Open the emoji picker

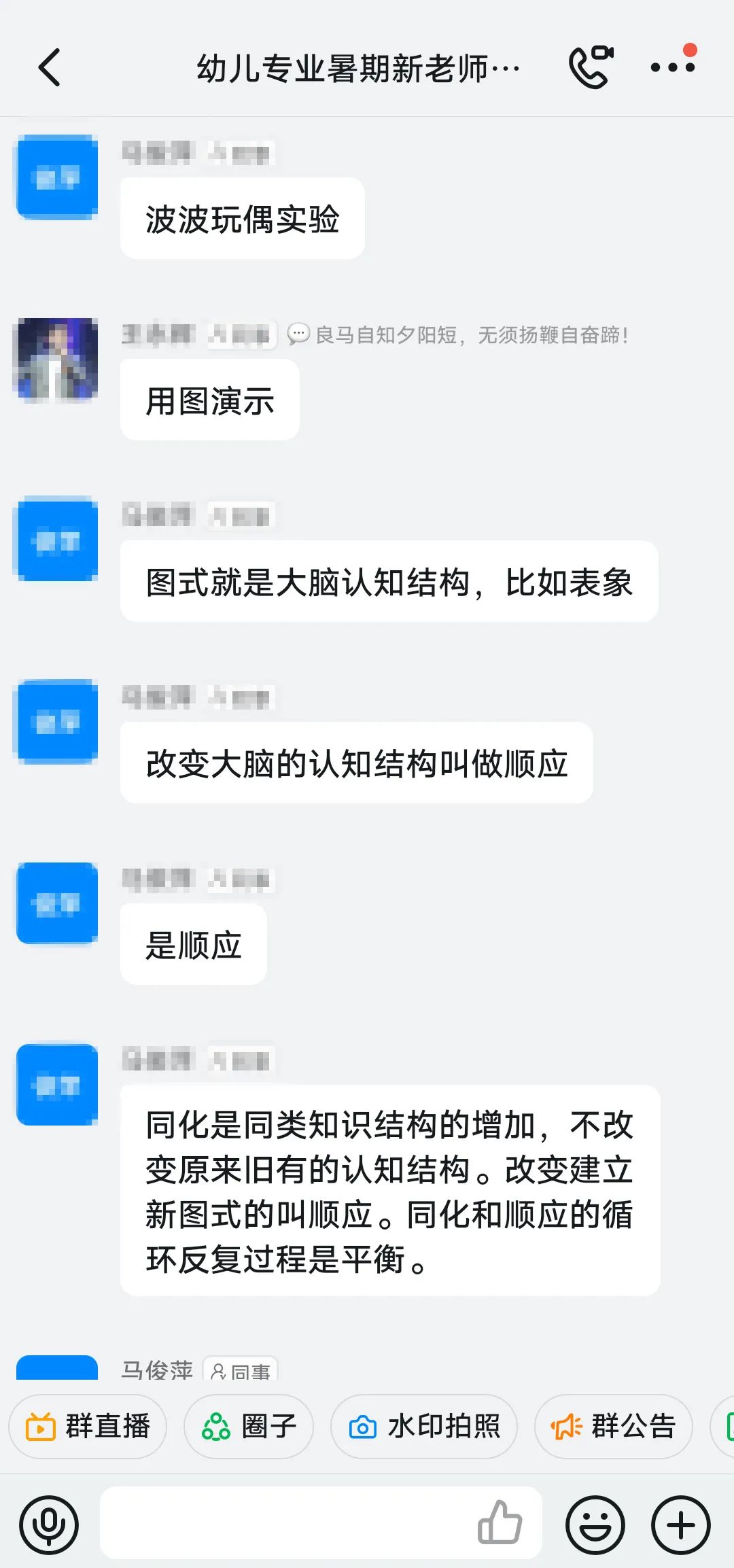595,1525
